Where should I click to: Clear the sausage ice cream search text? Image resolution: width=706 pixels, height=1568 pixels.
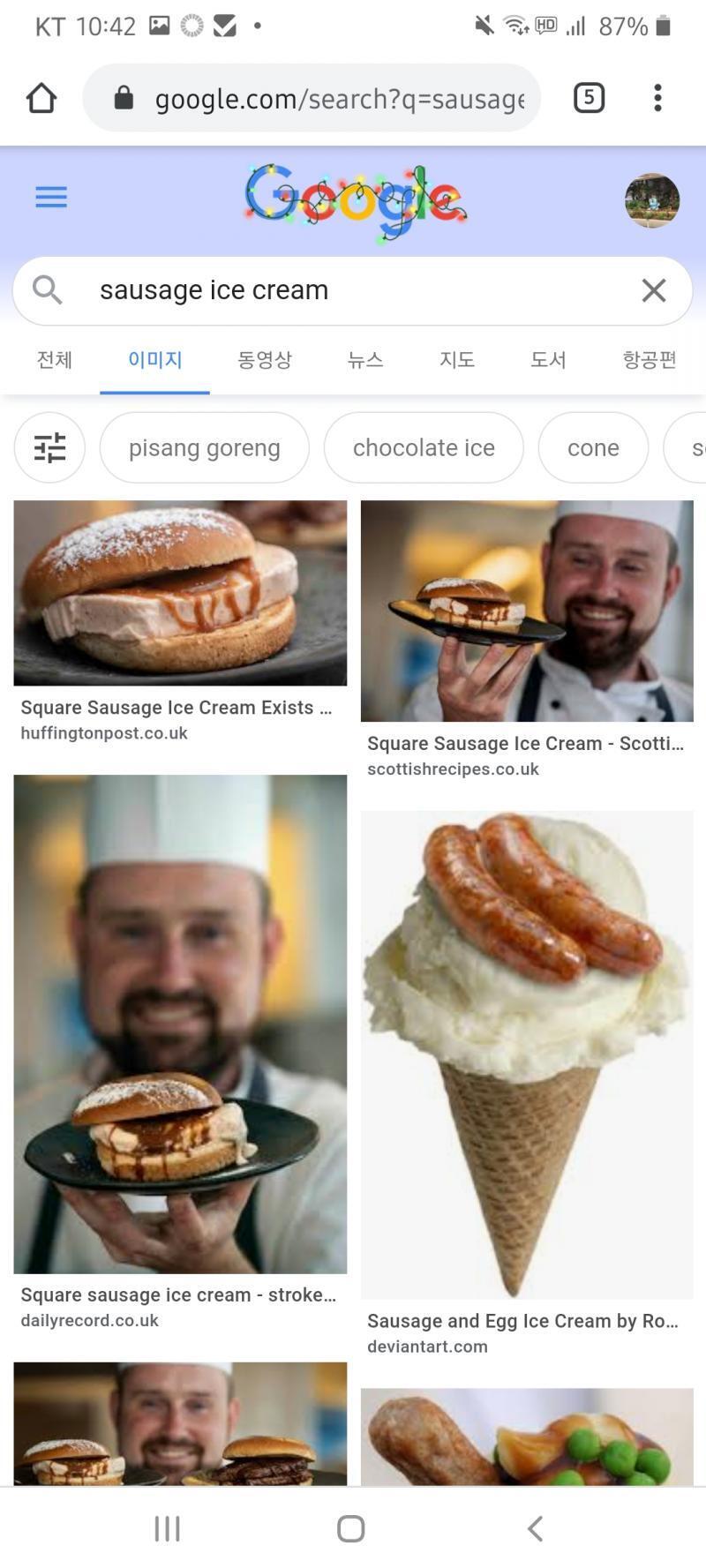[x=653, y=290]
